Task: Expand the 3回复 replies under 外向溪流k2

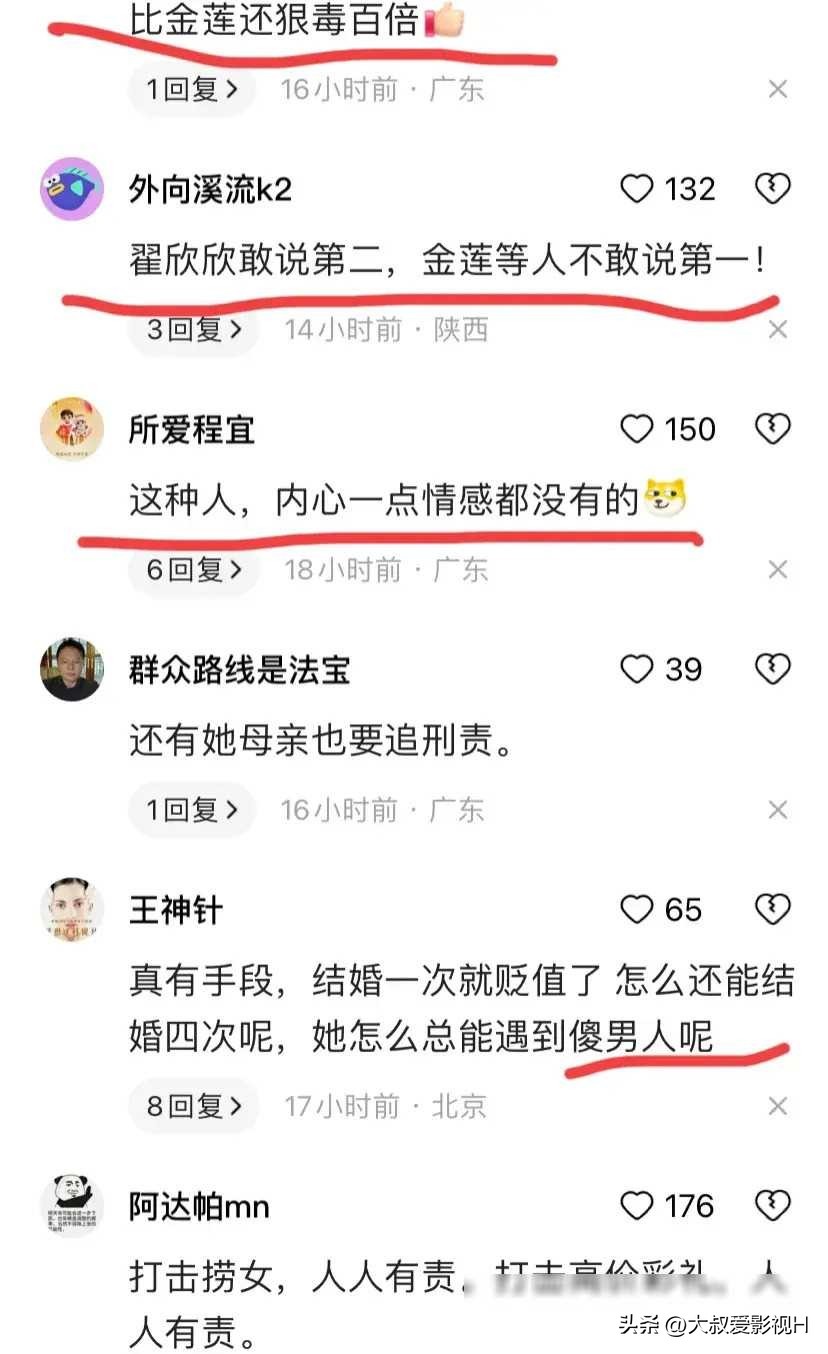Action: [x=193, y=329]
